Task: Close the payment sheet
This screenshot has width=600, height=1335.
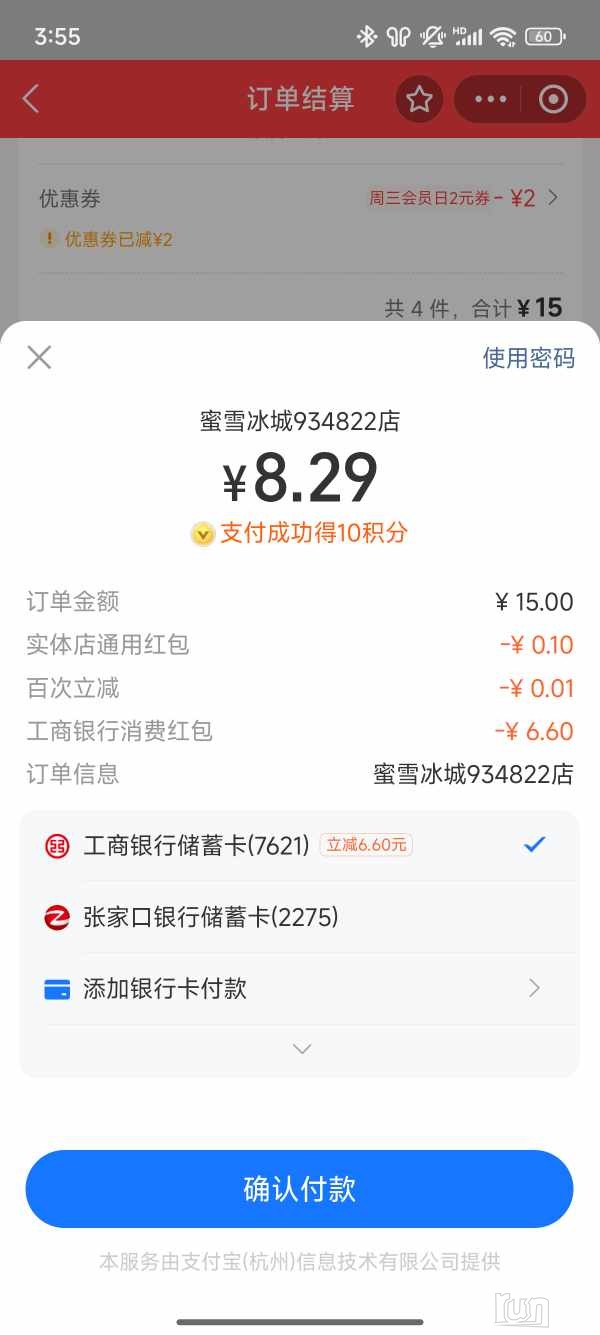Action: point(39,358)
